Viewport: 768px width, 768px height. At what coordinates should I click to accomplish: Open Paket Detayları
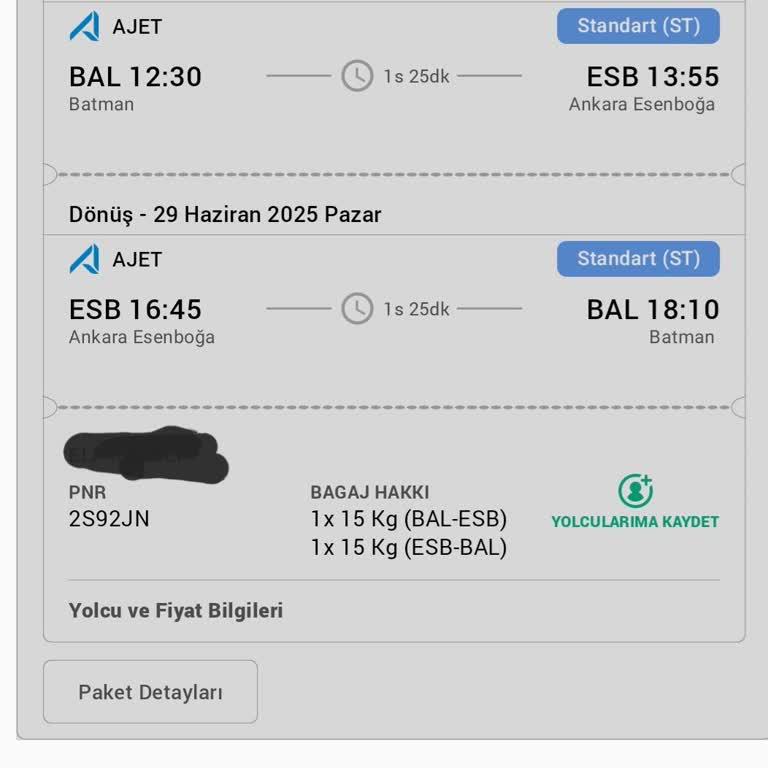[x=150, y=692]
